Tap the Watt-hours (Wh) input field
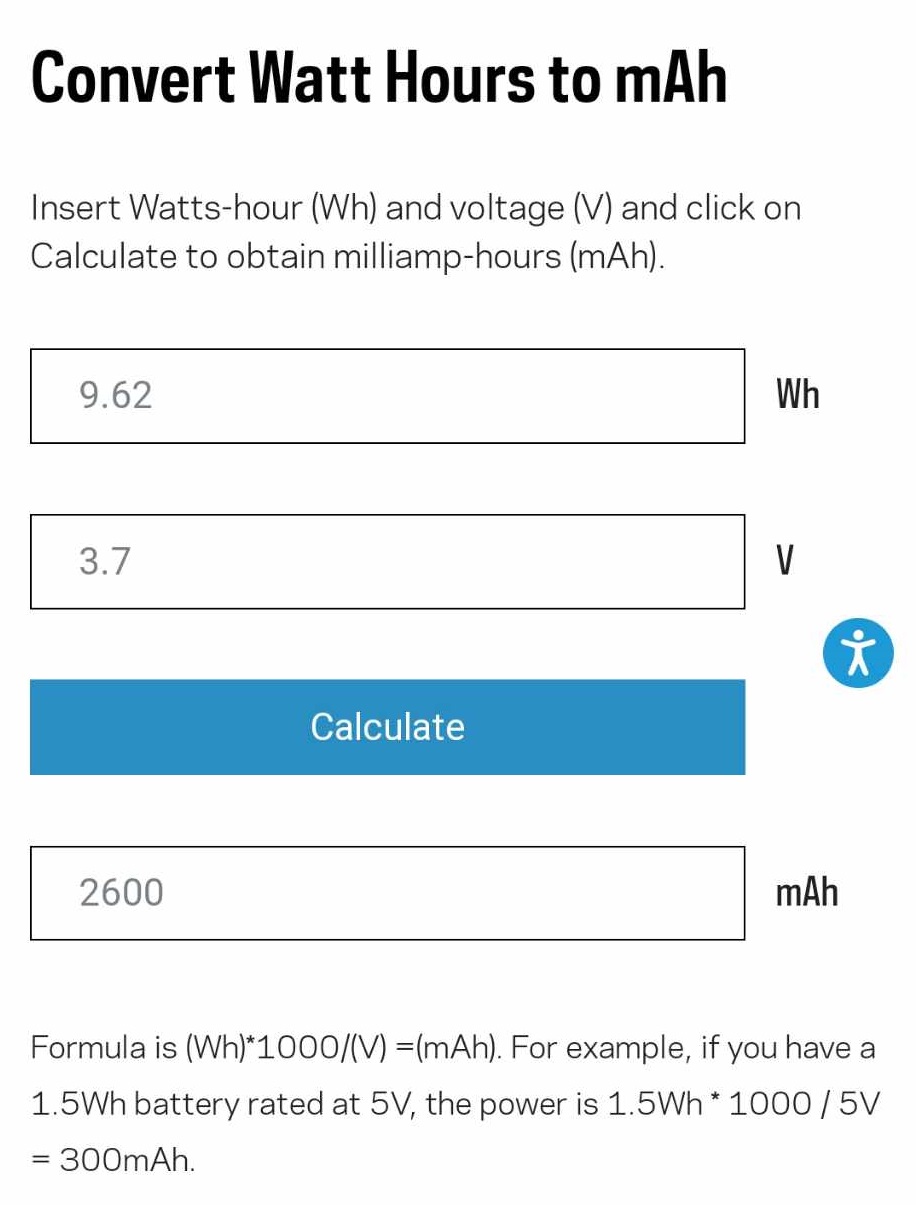The image size is (916, 1205). pyautogui.click(x=387, y=396)
